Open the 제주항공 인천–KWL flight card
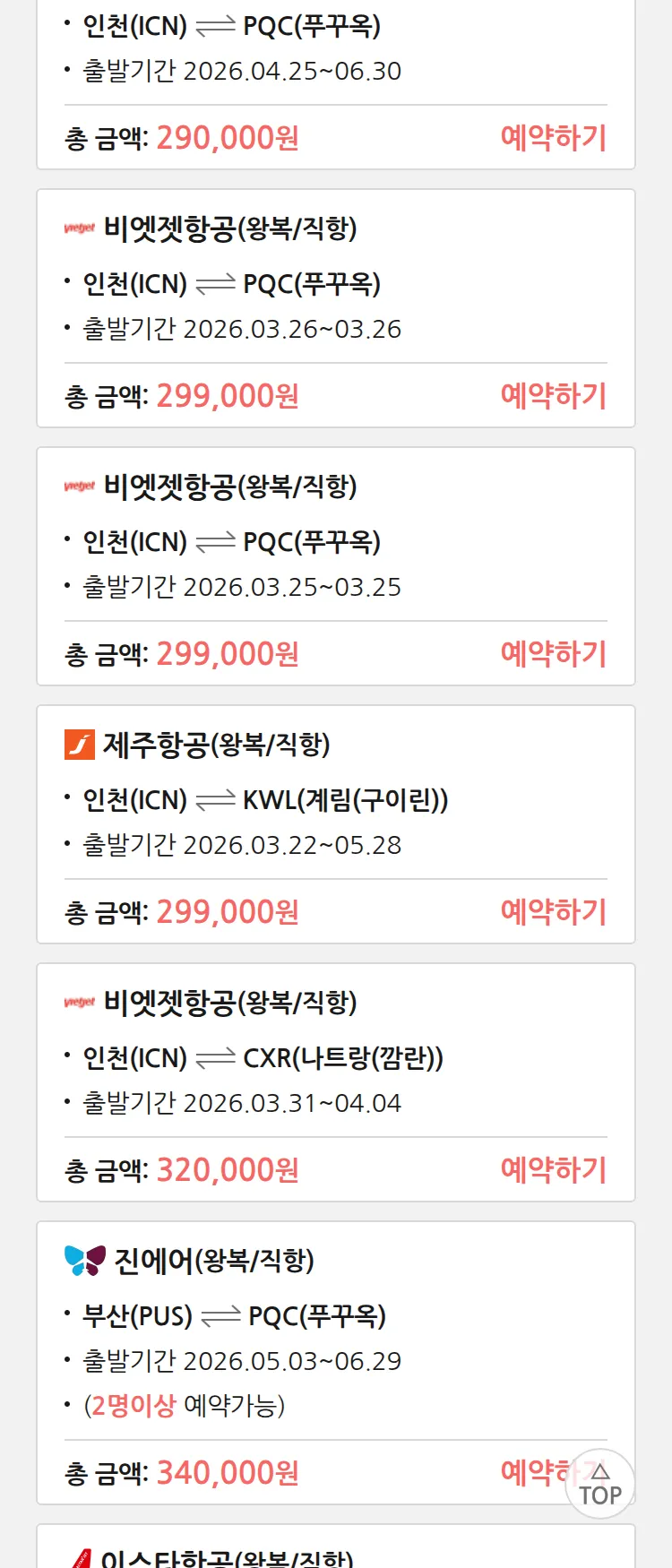The image size is (672, 1568). pyautogui.click(x=335, y=797)
